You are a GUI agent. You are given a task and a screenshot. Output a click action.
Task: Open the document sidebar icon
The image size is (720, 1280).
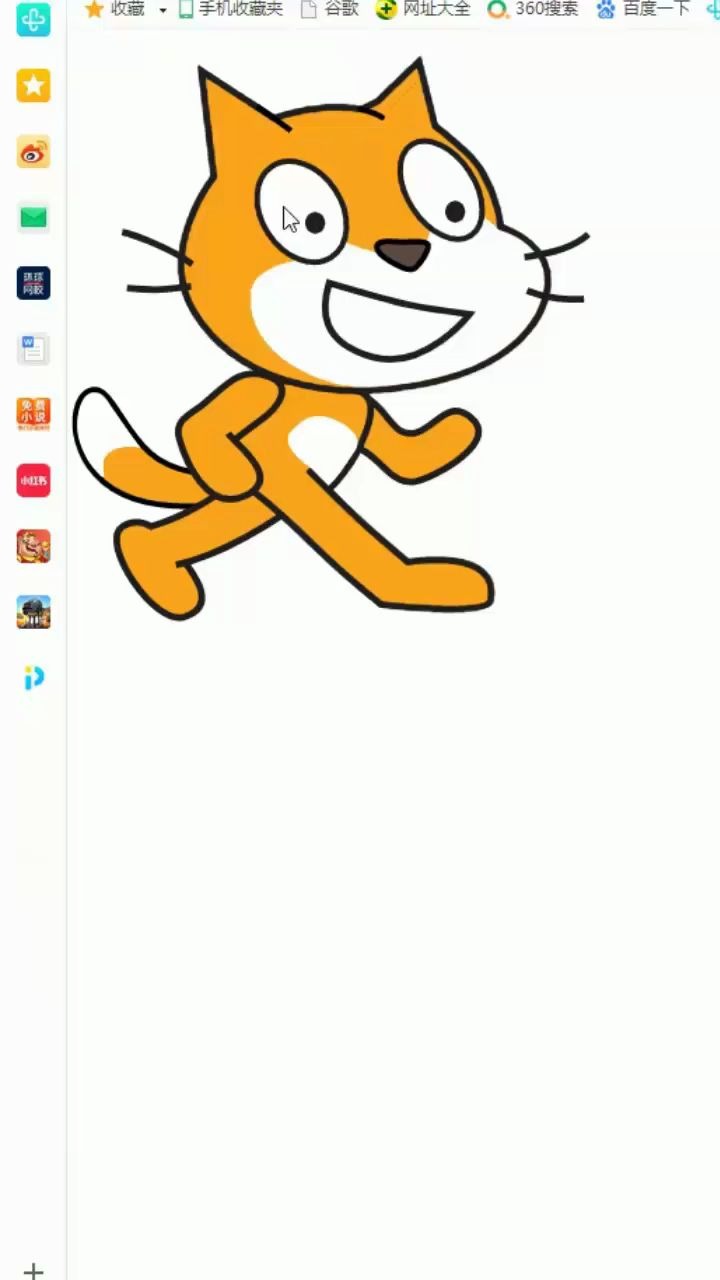pyautogui.click(x=33, y=349)
